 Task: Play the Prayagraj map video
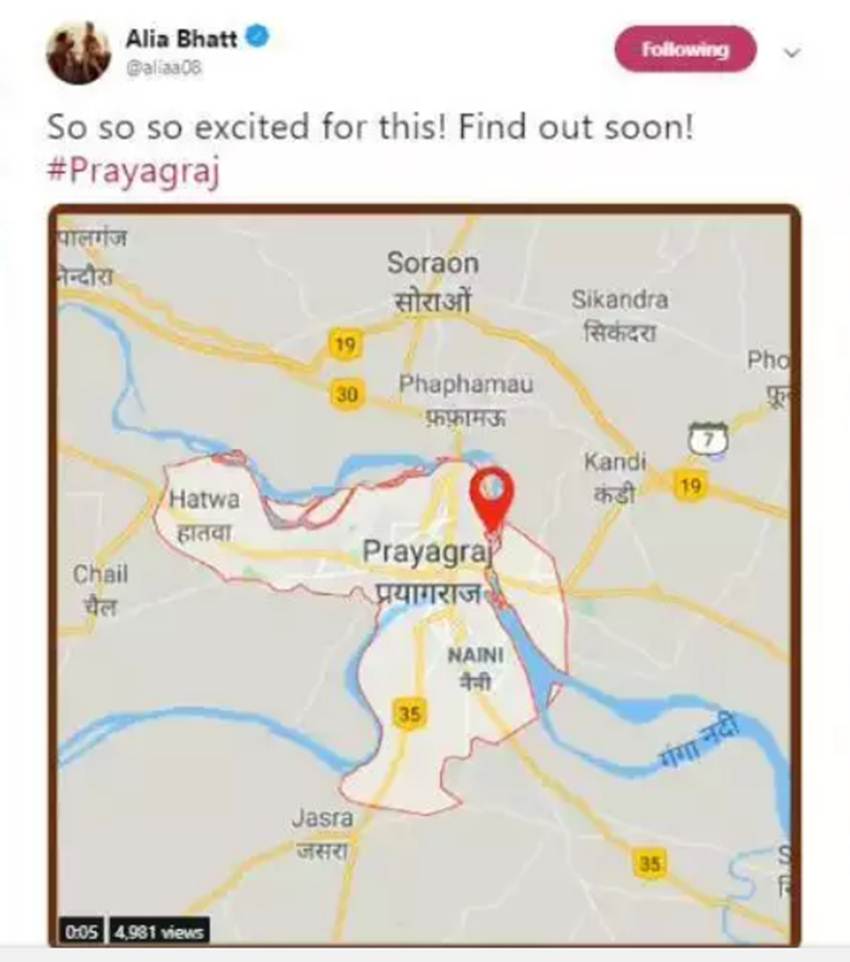(425, 575)
